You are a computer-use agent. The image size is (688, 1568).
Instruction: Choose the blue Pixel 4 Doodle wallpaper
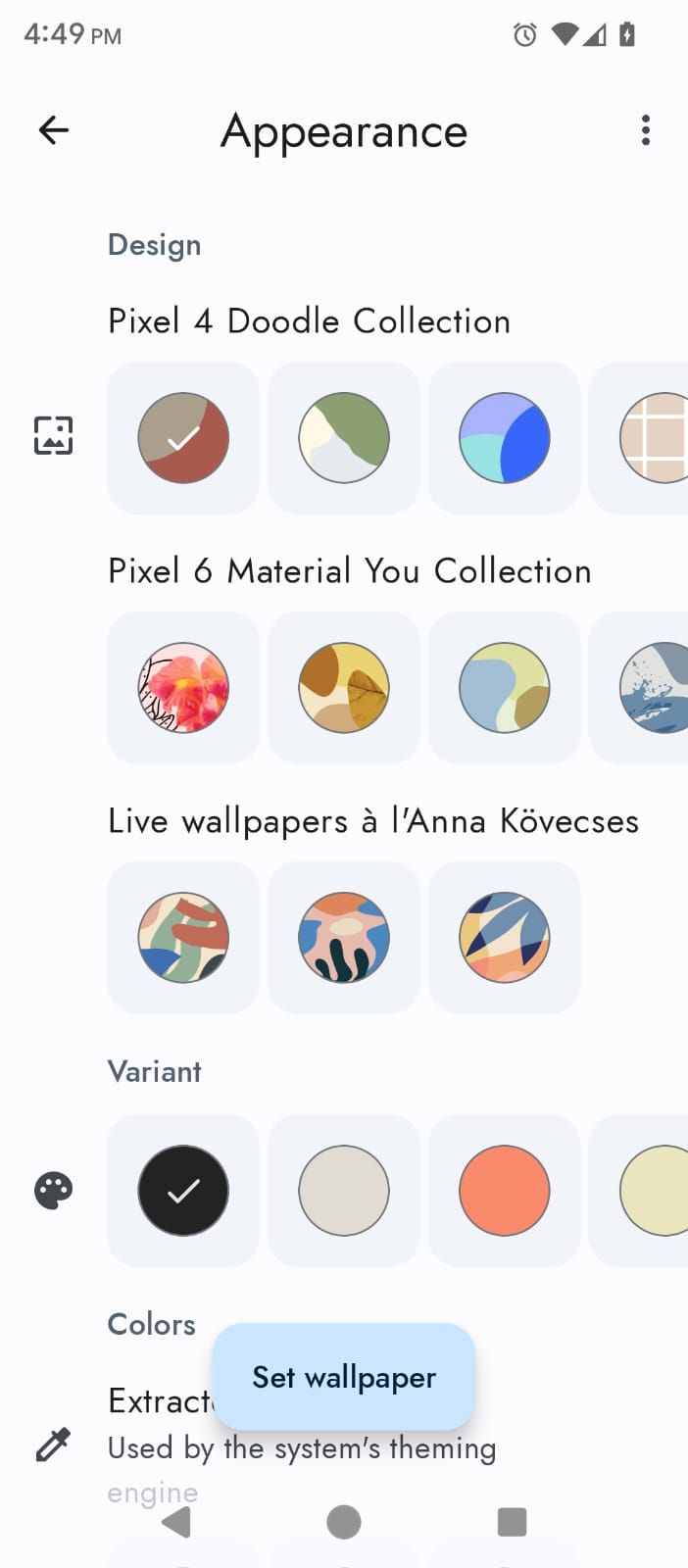click(x=505, y=438)
